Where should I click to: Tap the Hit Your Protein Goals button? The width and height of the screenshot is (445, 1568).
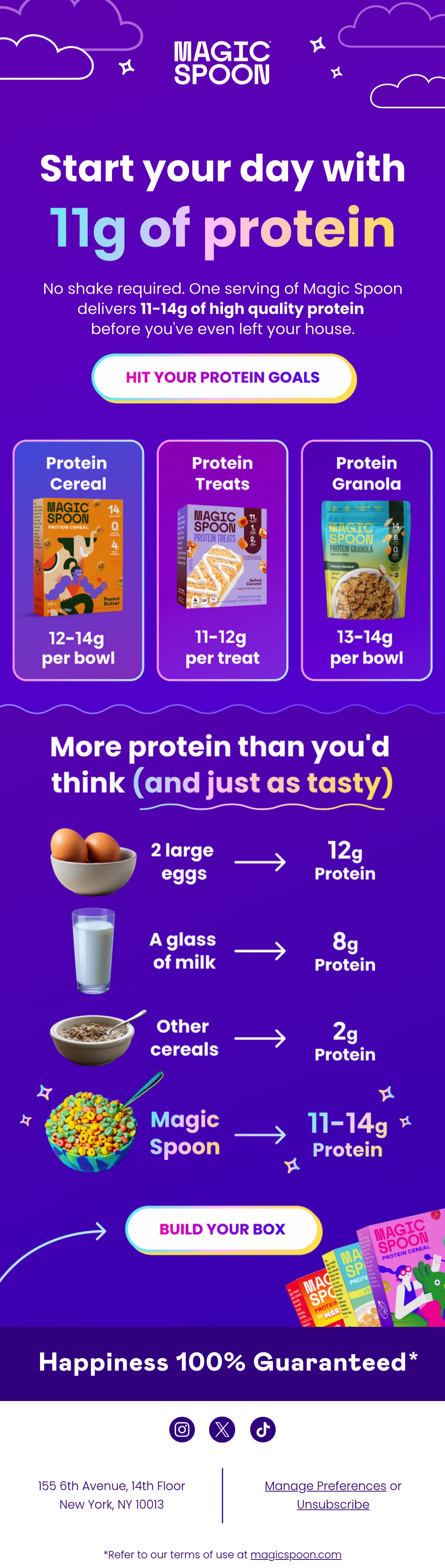[x=223, y=377]
